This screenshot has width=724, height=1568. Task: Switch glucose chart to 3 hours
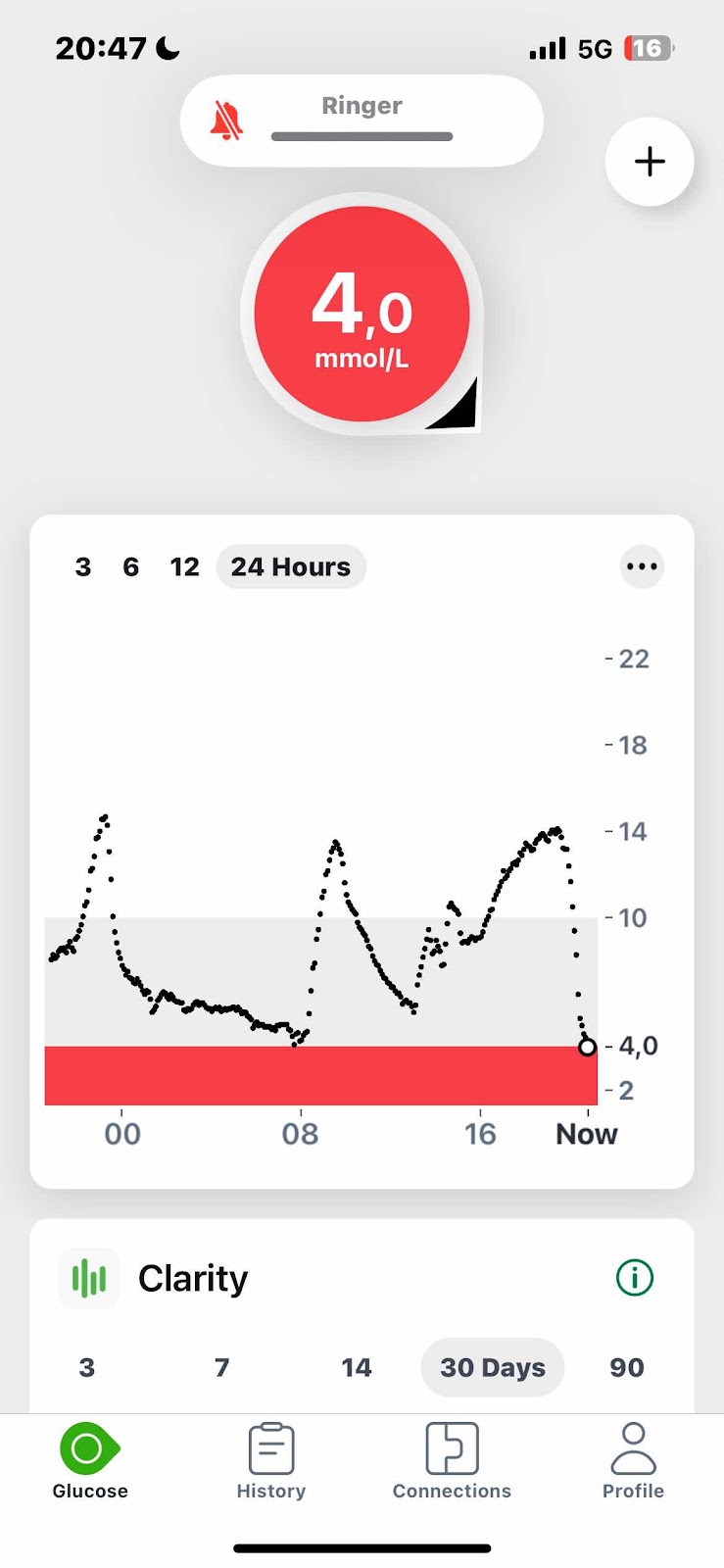(x=83, y=566)
